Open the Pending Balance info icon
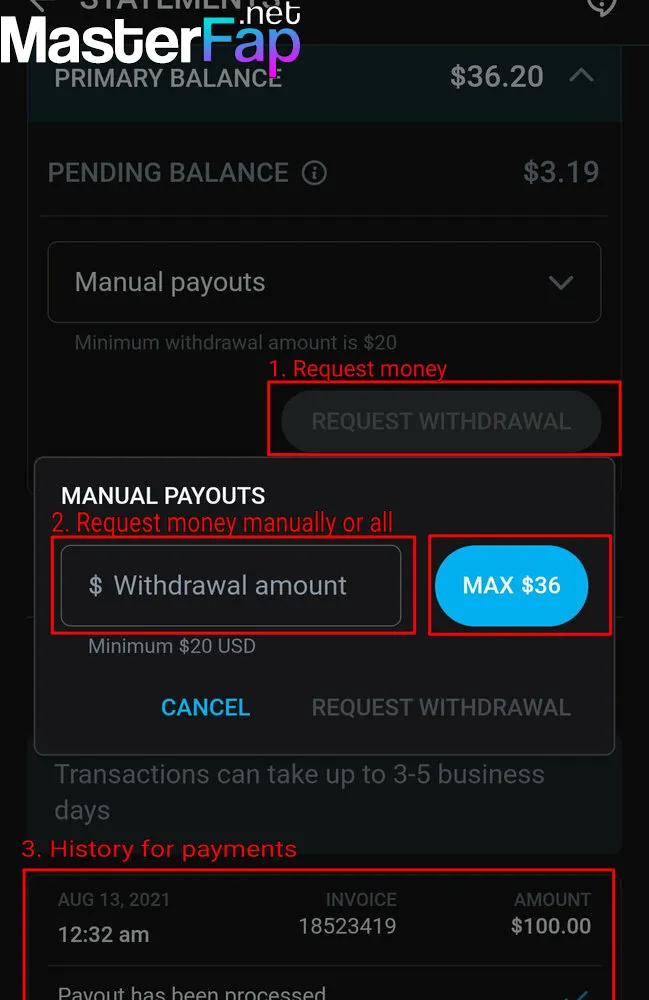The image size is (649, 1000). click(314, 173)
